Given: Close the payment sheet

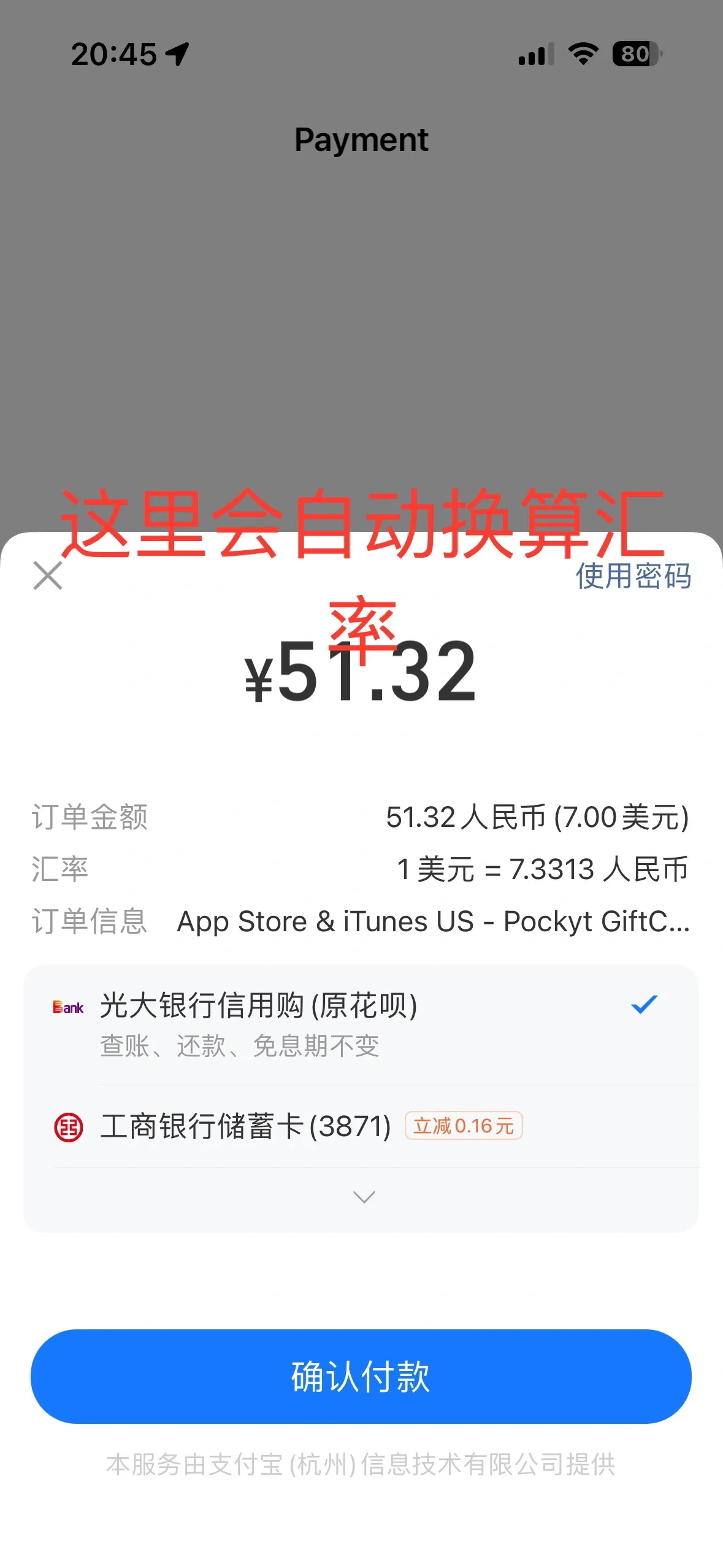Looking at the screenshot, I should pyautogui.click(x=48, y=575).
